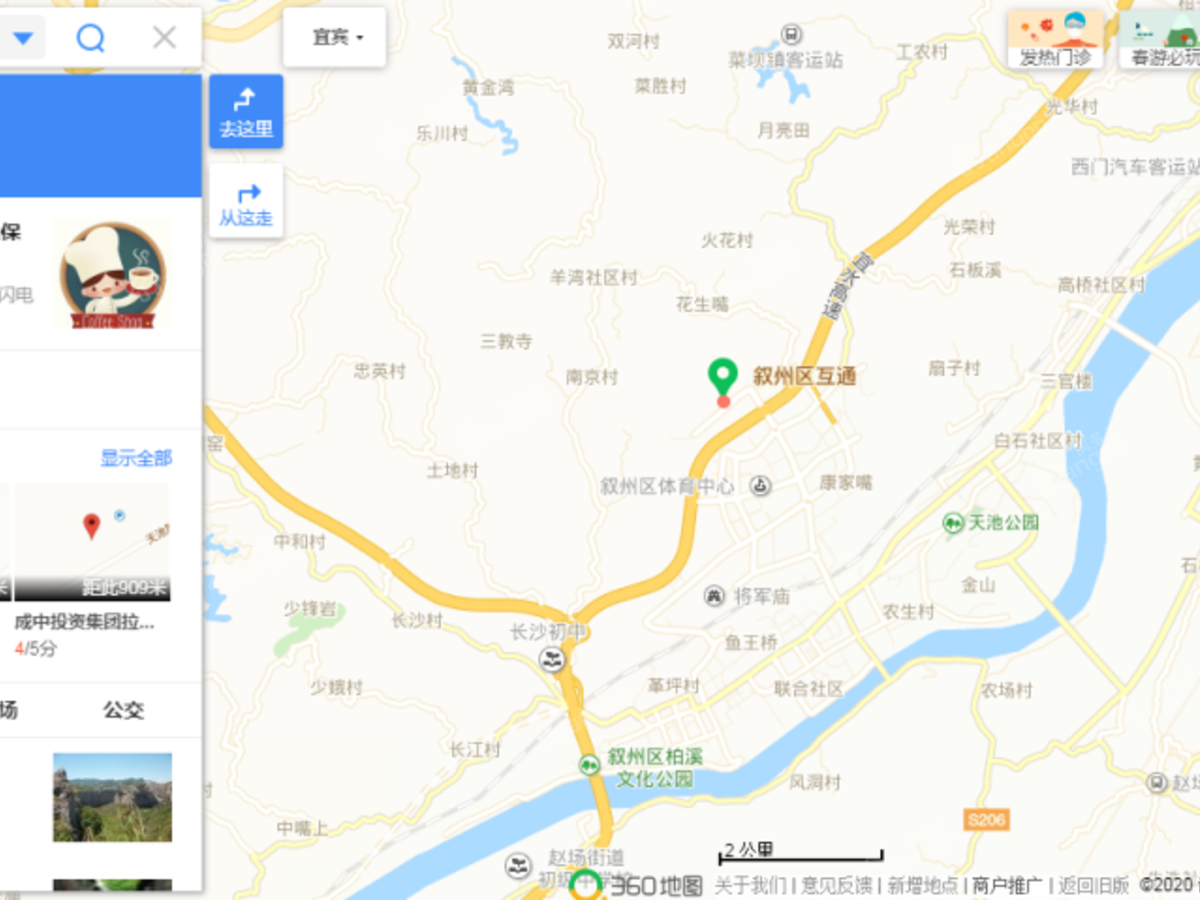Open the 新增地点 footer link
Image resolution: width=1200 pixels, height=900 pixels.
pyautogui.click(x=924, y=886)
